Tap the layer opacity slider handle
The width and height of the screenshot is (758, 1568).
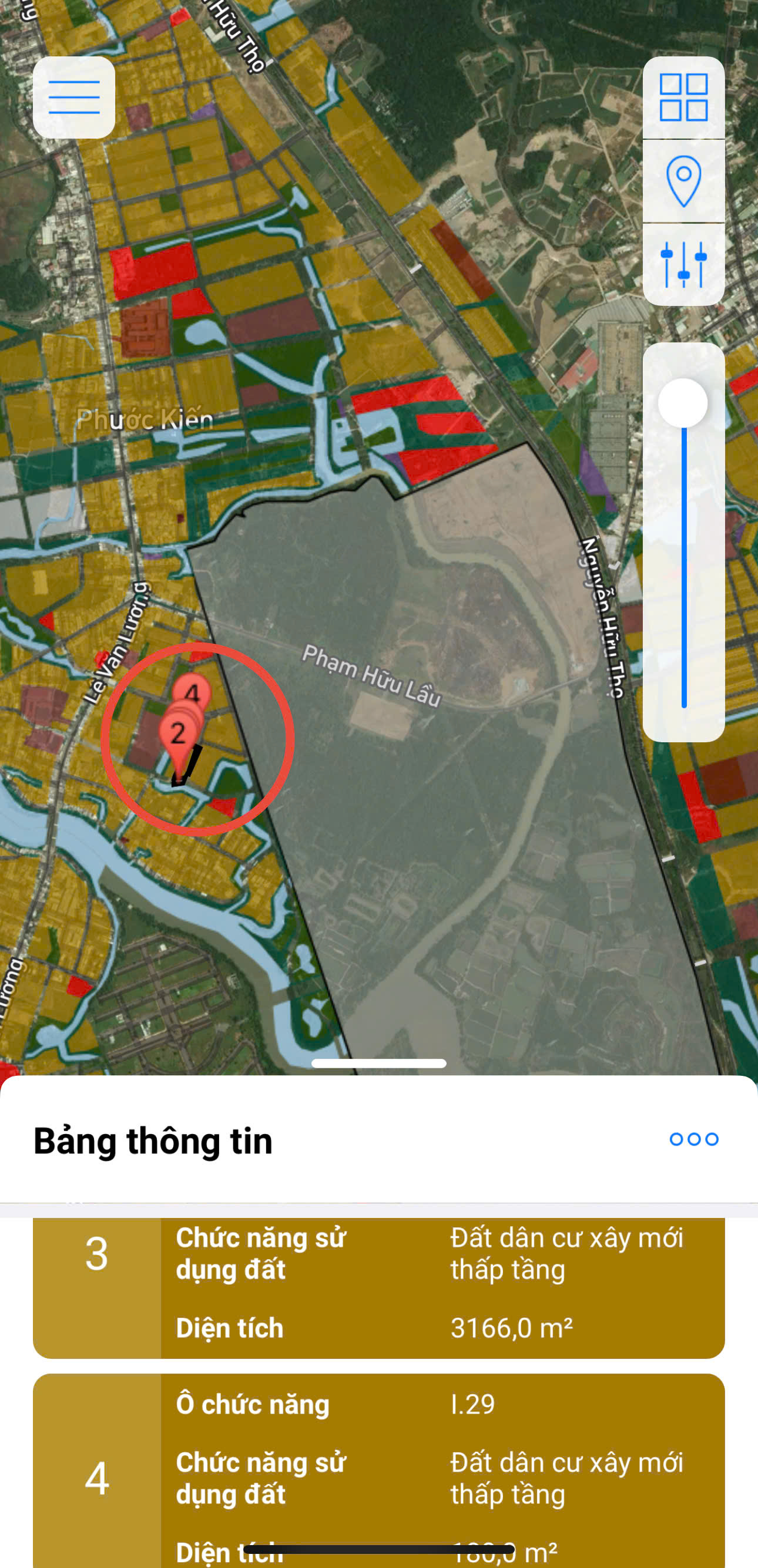(x=683, y=403)
